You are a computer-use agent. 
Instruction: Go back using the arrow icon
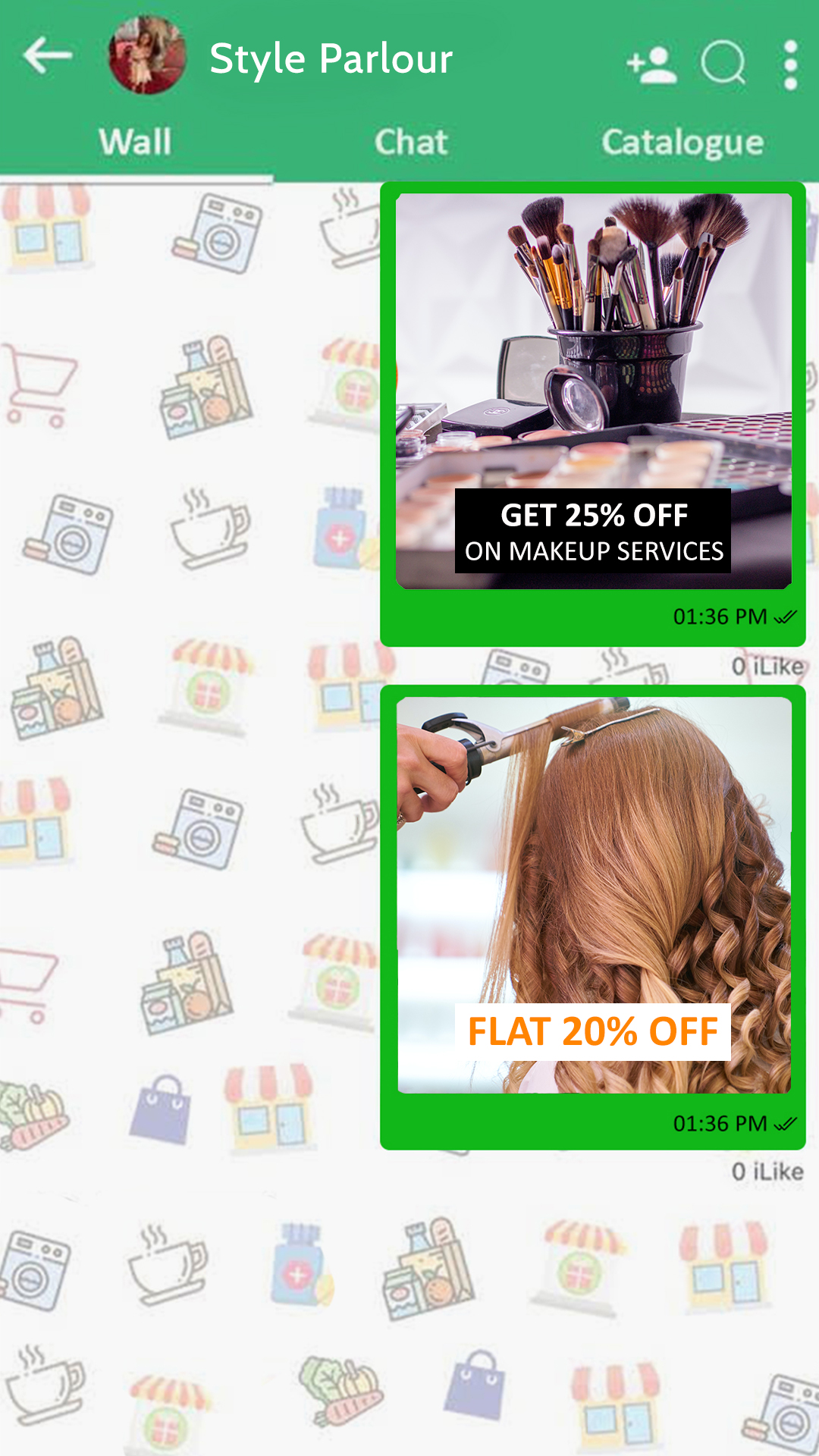(47, 57)
